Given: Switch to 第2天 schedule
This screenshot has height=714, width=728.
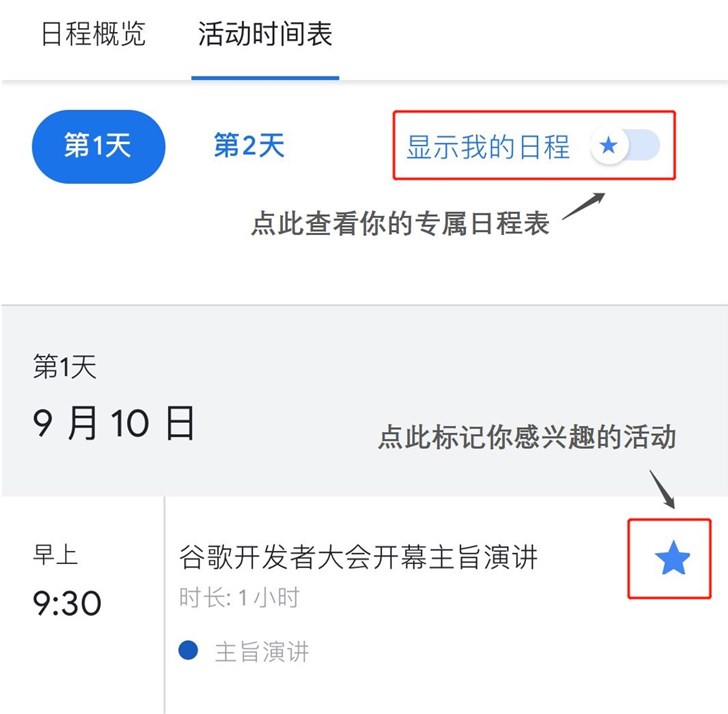Looking at the screenshot, I should click(x=249, y=146).
